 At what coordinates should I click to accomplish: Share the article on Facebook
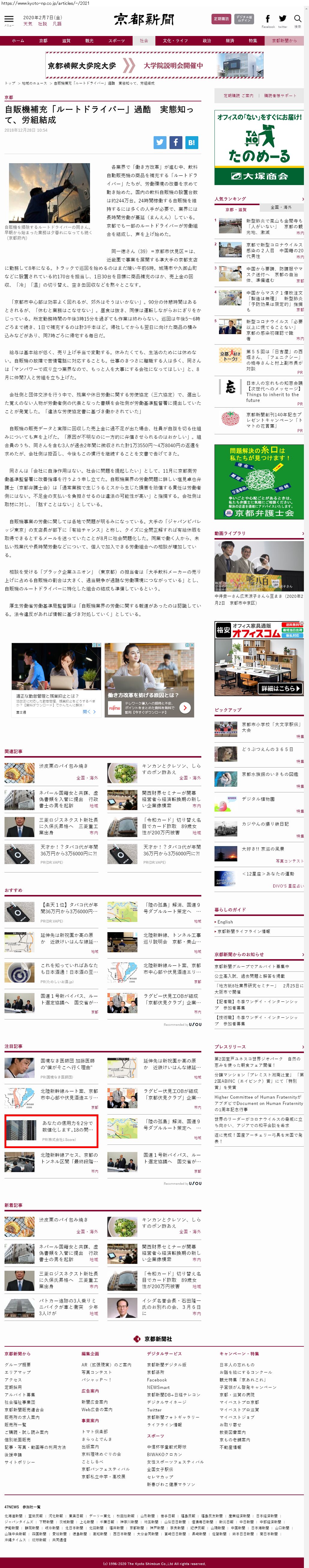tap(175, 142)
